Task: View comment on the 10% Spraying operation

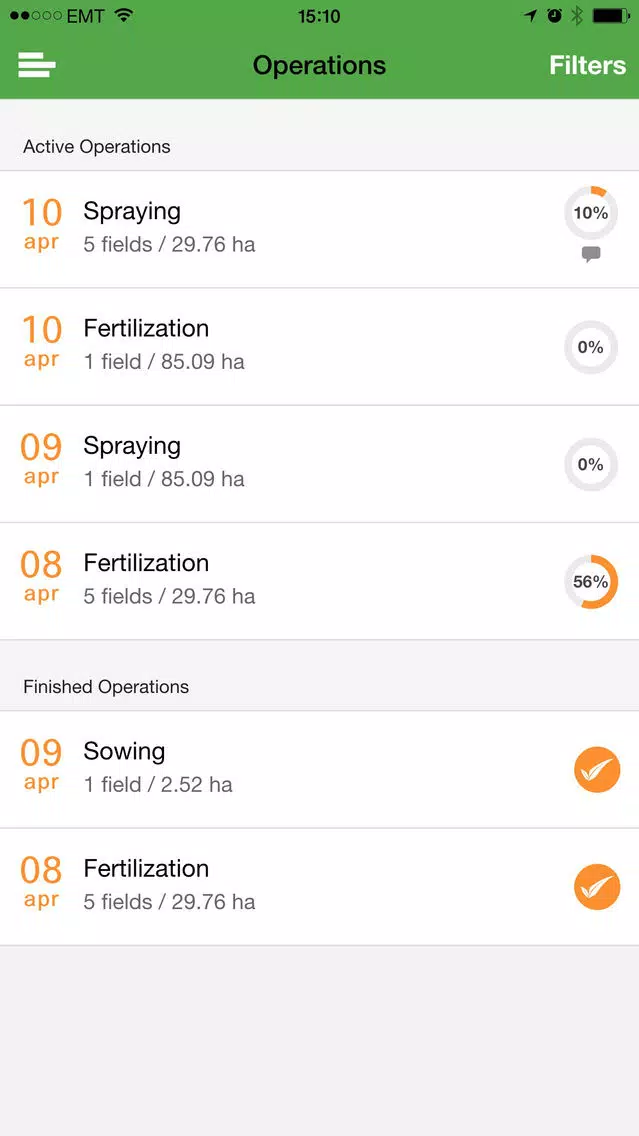Action: pos(591,254)
